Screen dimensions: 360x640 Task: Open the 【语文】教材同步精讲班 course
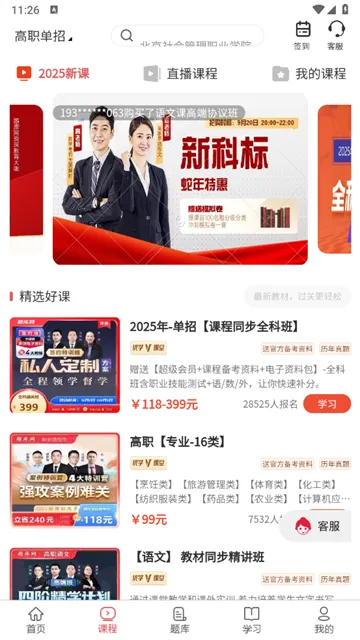point(180,573)
